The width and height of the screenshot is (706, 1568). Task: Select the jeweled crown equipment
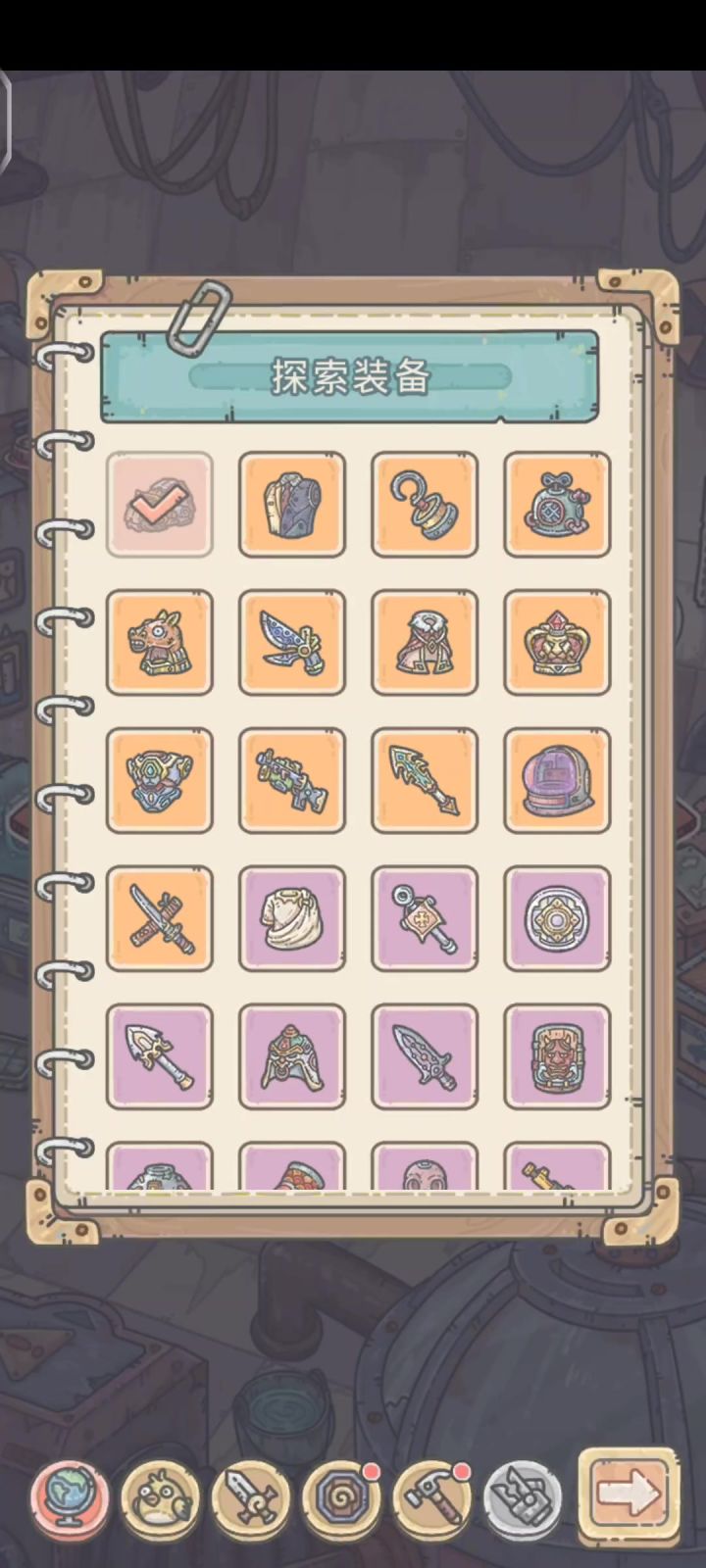[557, 643]
